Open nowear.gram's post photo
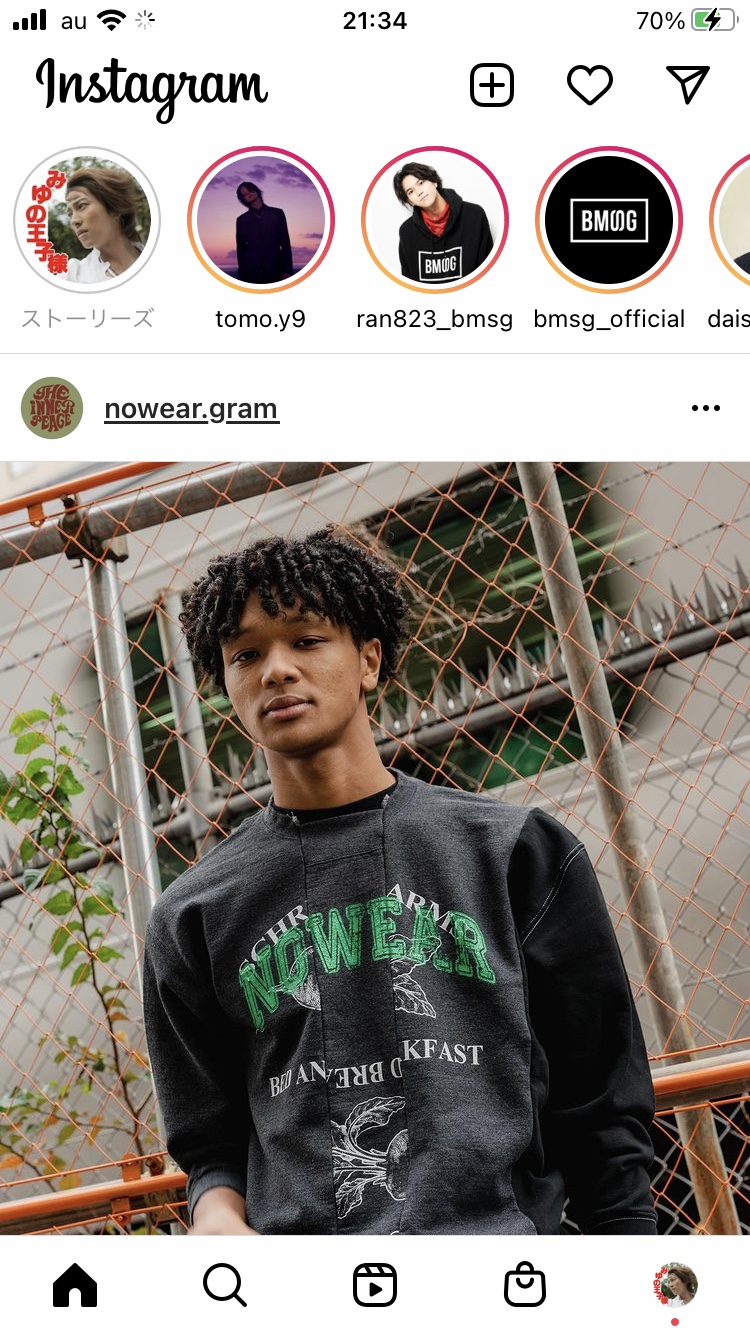The image size is (750, 1334). point(375,848)
